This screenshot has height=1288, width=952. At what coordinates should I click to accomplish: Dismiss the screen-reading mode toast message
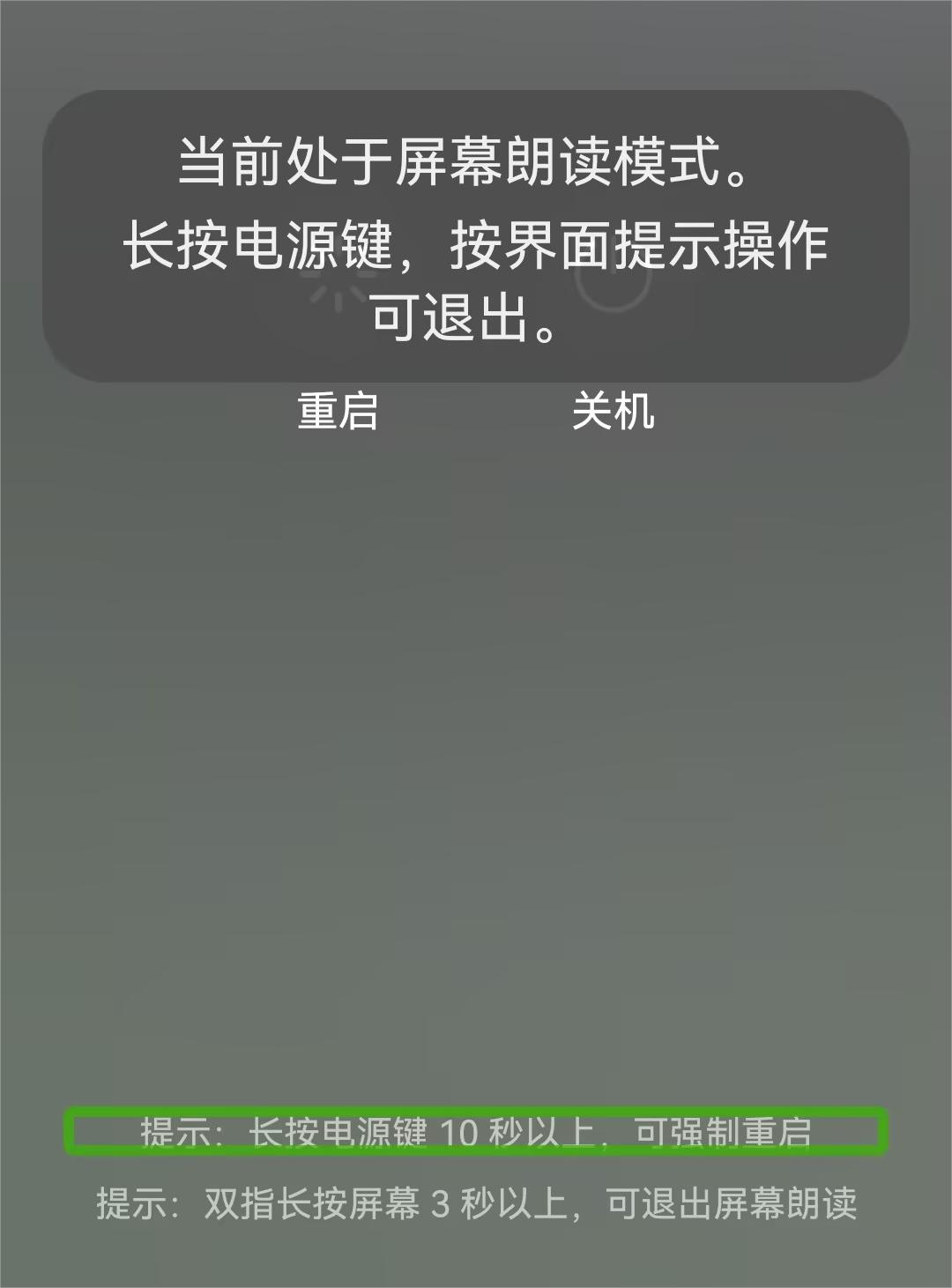tap(476, 238)
